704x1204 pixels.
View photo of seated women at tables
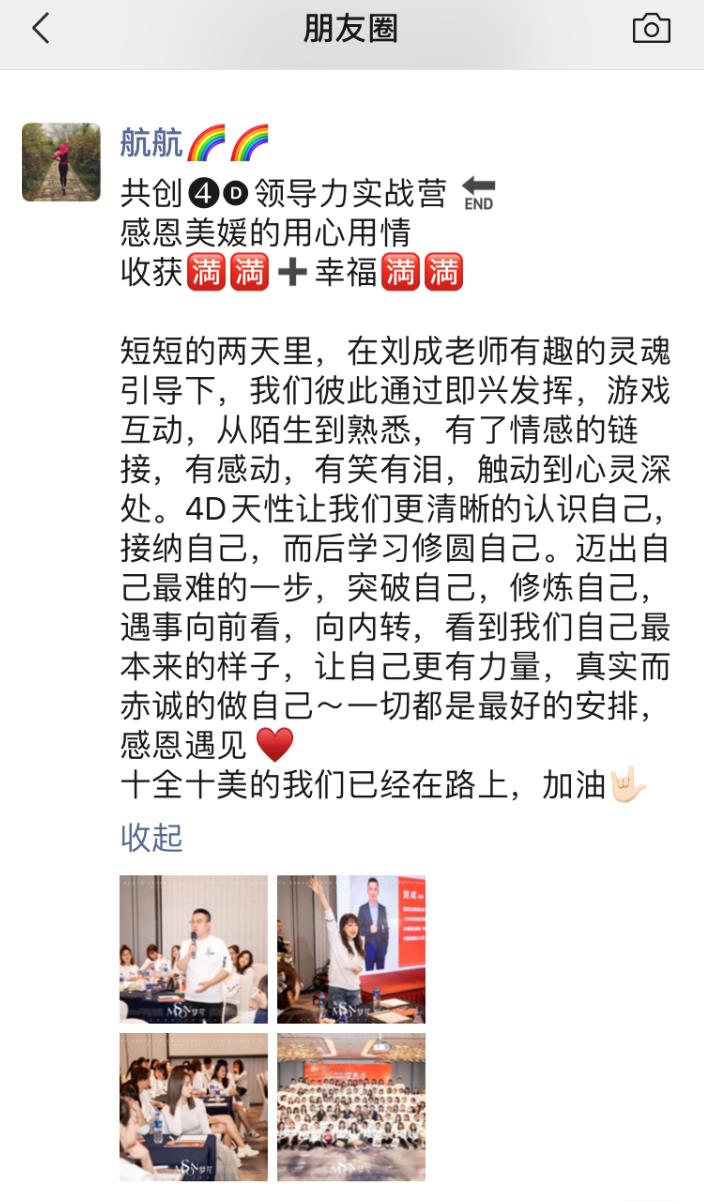(x=194, y=1107)
